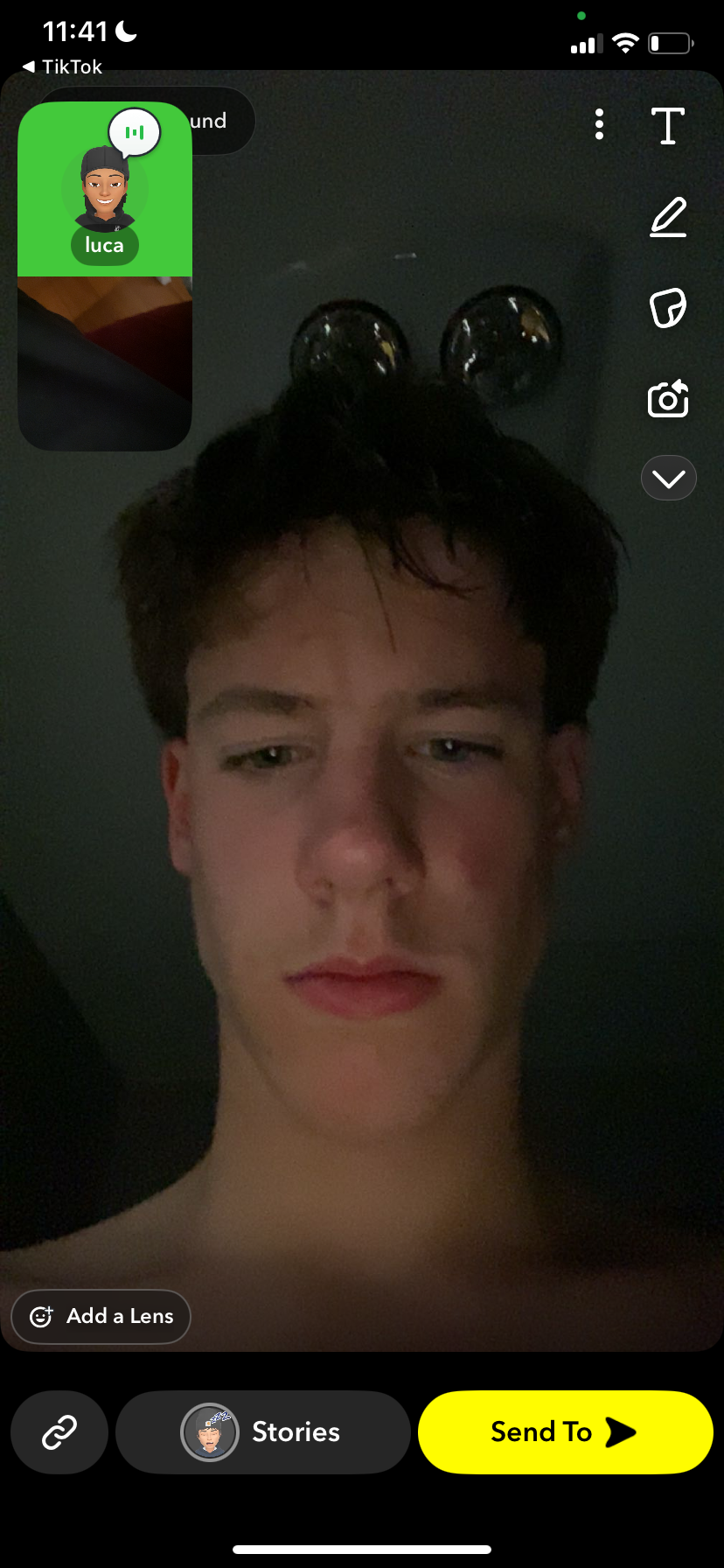724x1568 pixels.
Task: Open luca's call overlay
Action: [x=105, y=190]
